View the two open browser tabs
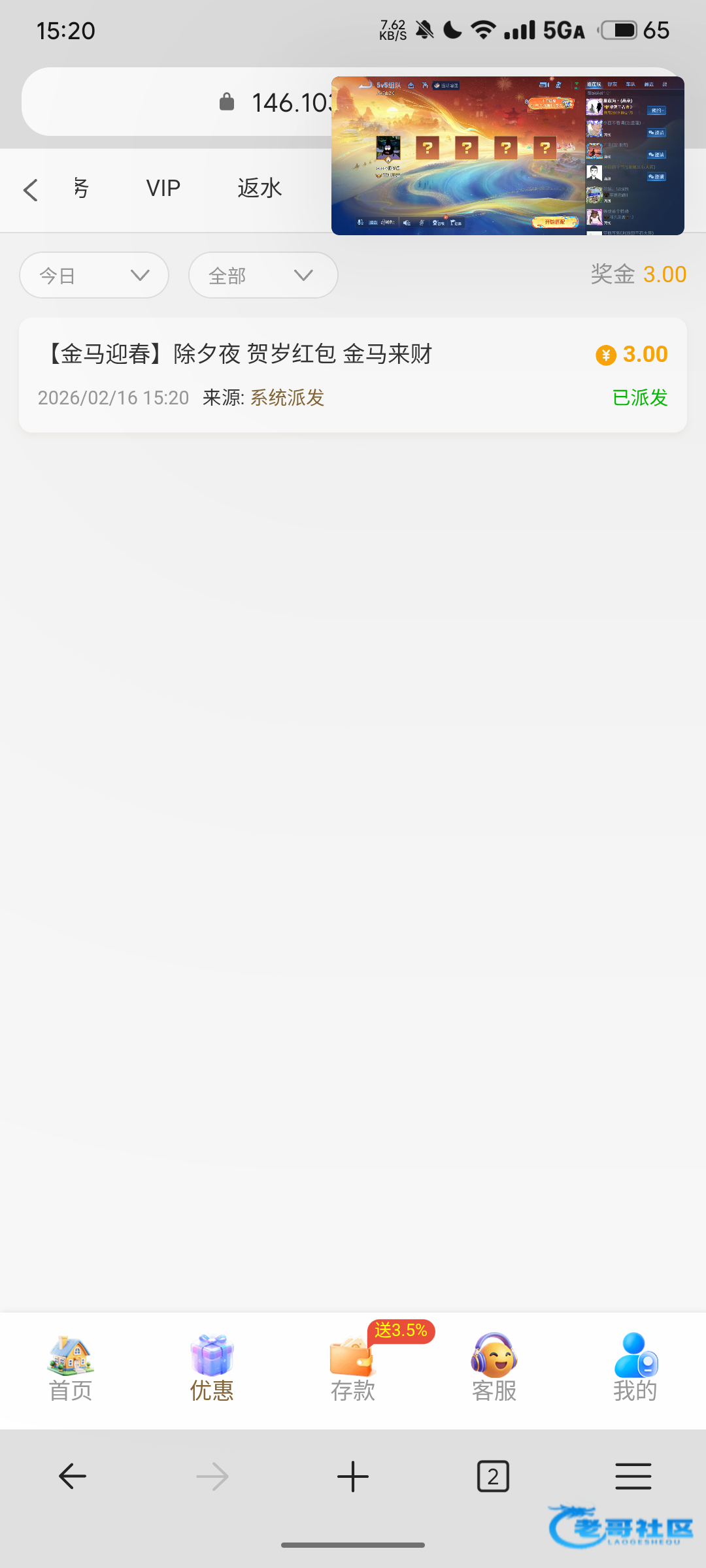706x1568 pixels. click(x=493, y=1477)
